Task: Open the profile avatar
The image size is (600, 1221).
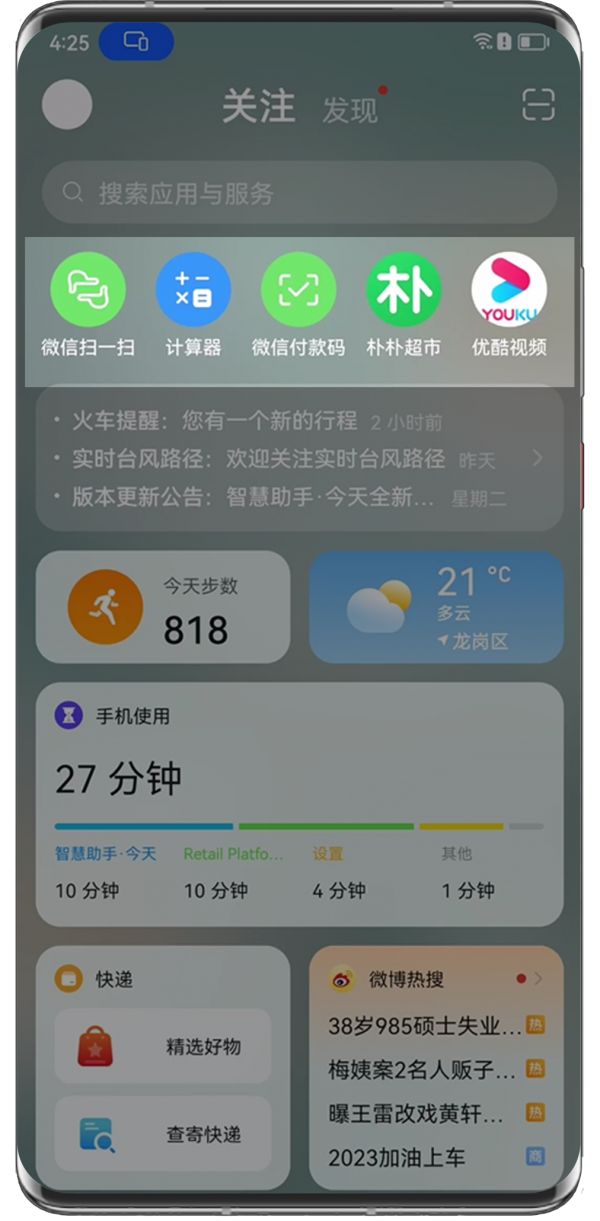Action: point(68,104)
